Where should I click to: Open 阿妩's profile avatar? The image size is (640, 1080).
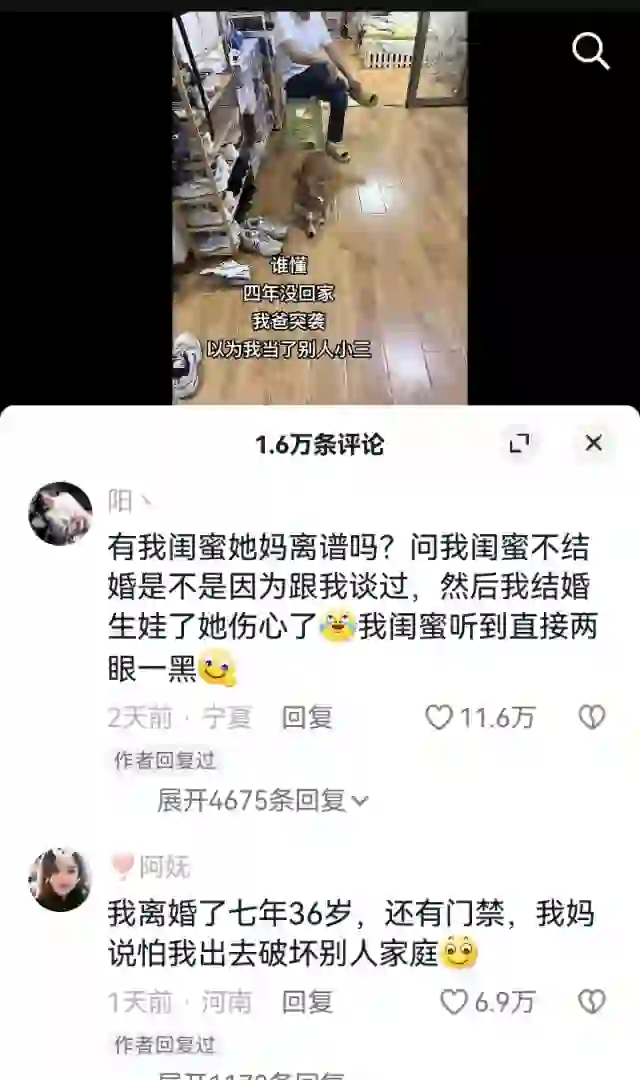click(60, 880)
